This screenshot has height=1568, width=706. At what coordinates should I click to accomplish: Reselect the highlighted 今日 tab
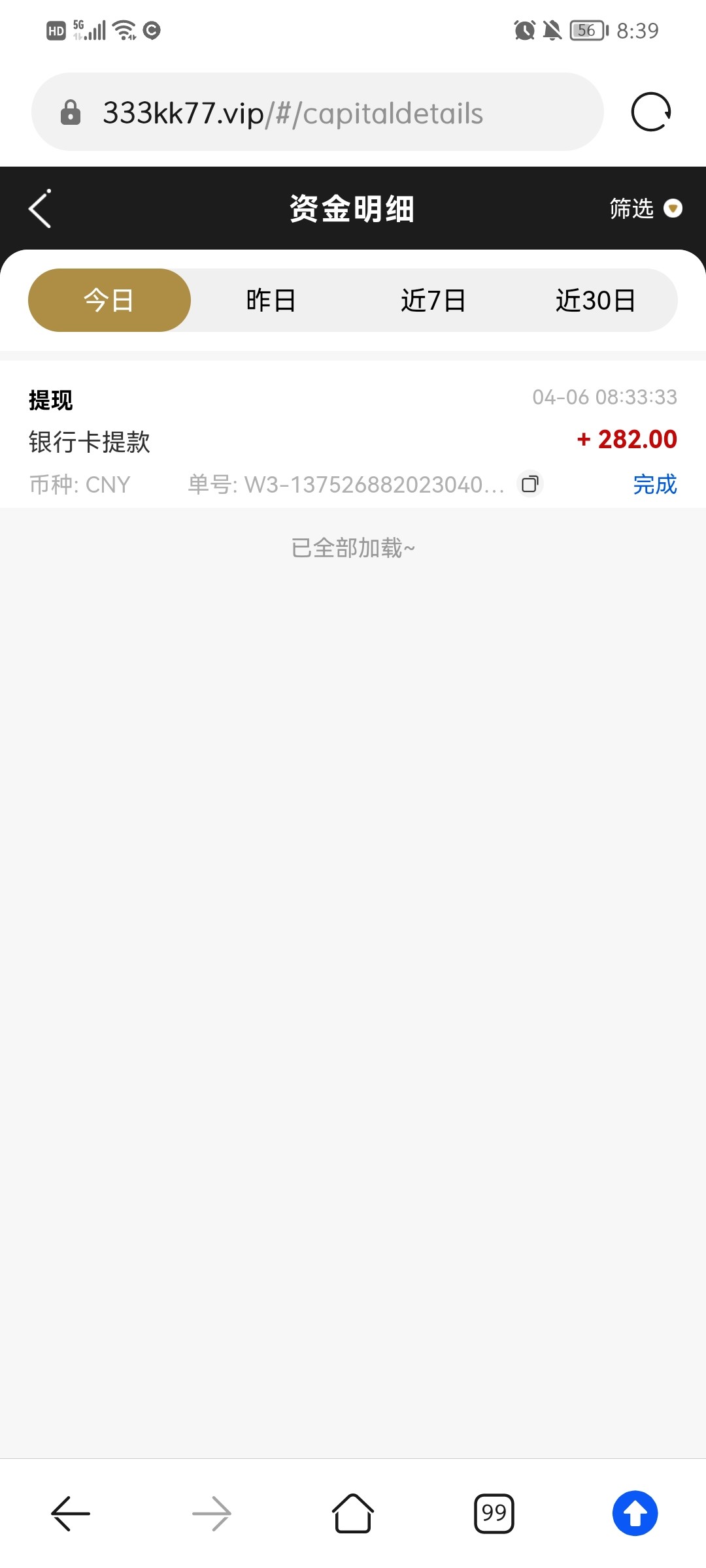pyautogui.click(x=109, y=300)
